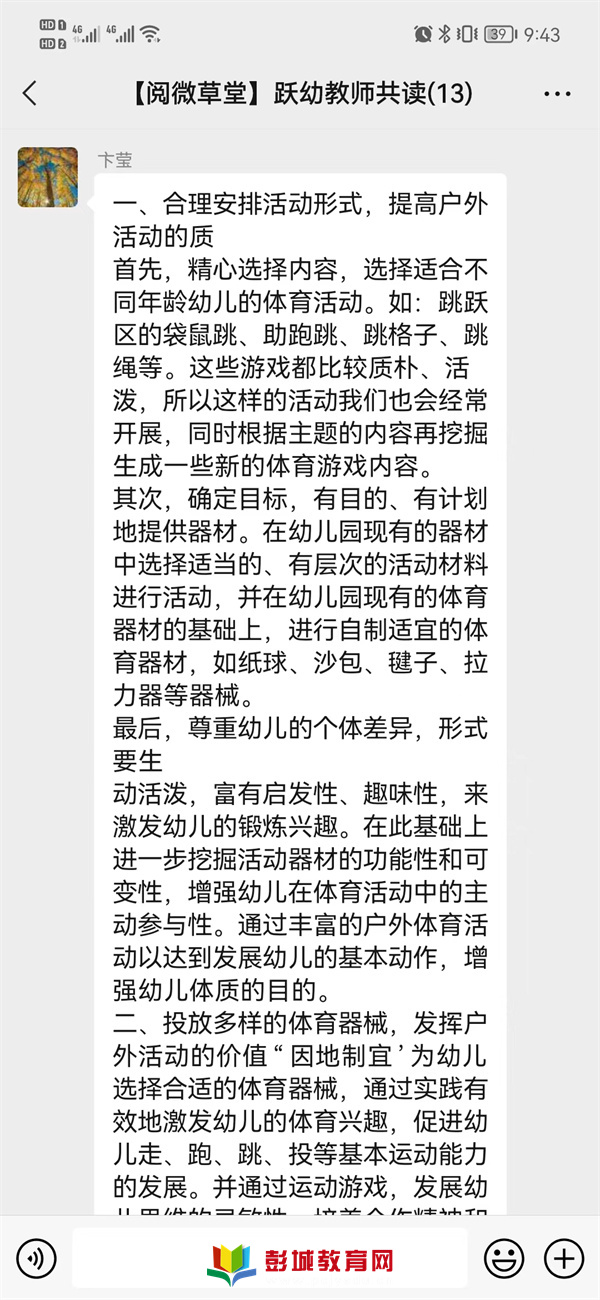This screenshot has height=1300, width=600.
Task: Open the group chat overflow menu
Action: click(557, 94)
